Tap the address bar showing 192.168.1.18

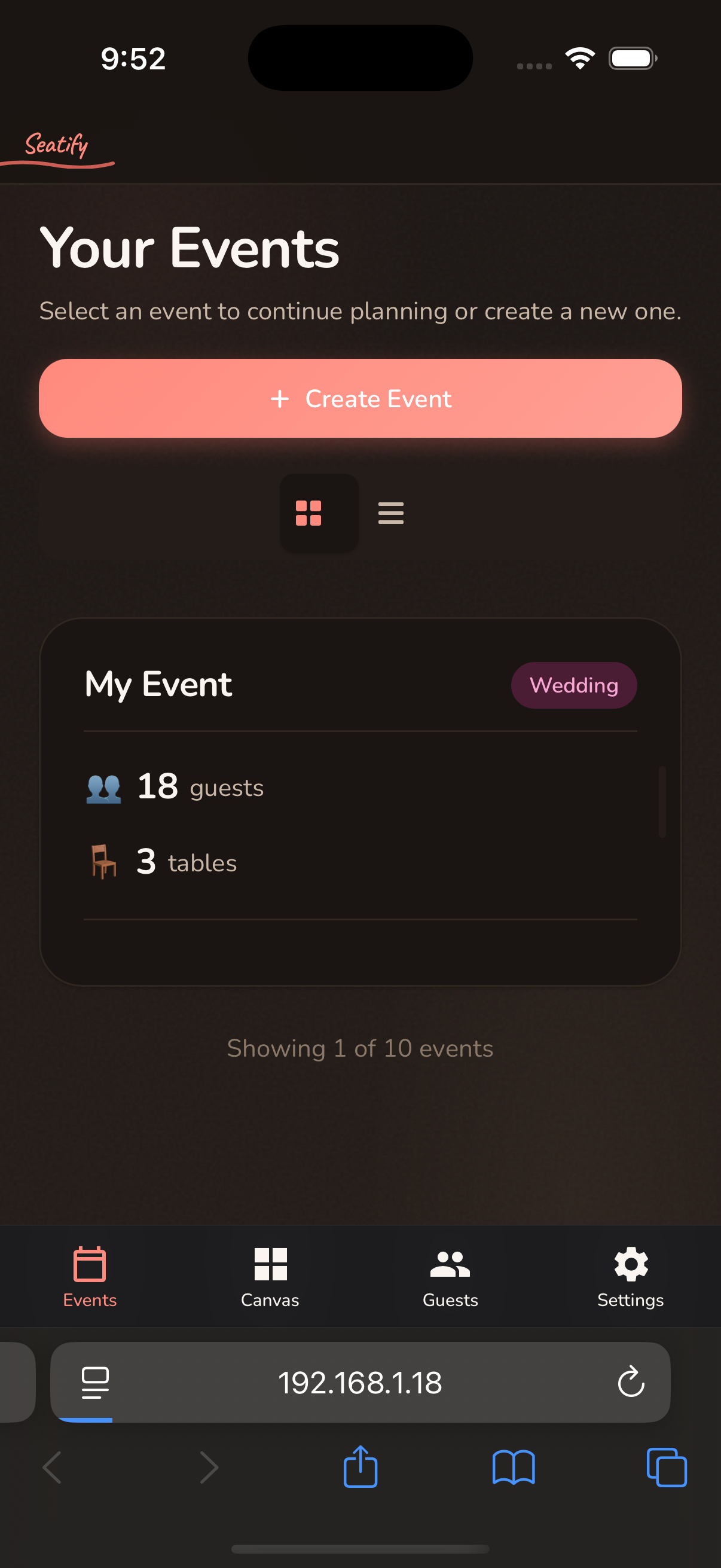tap(360, 1382)
